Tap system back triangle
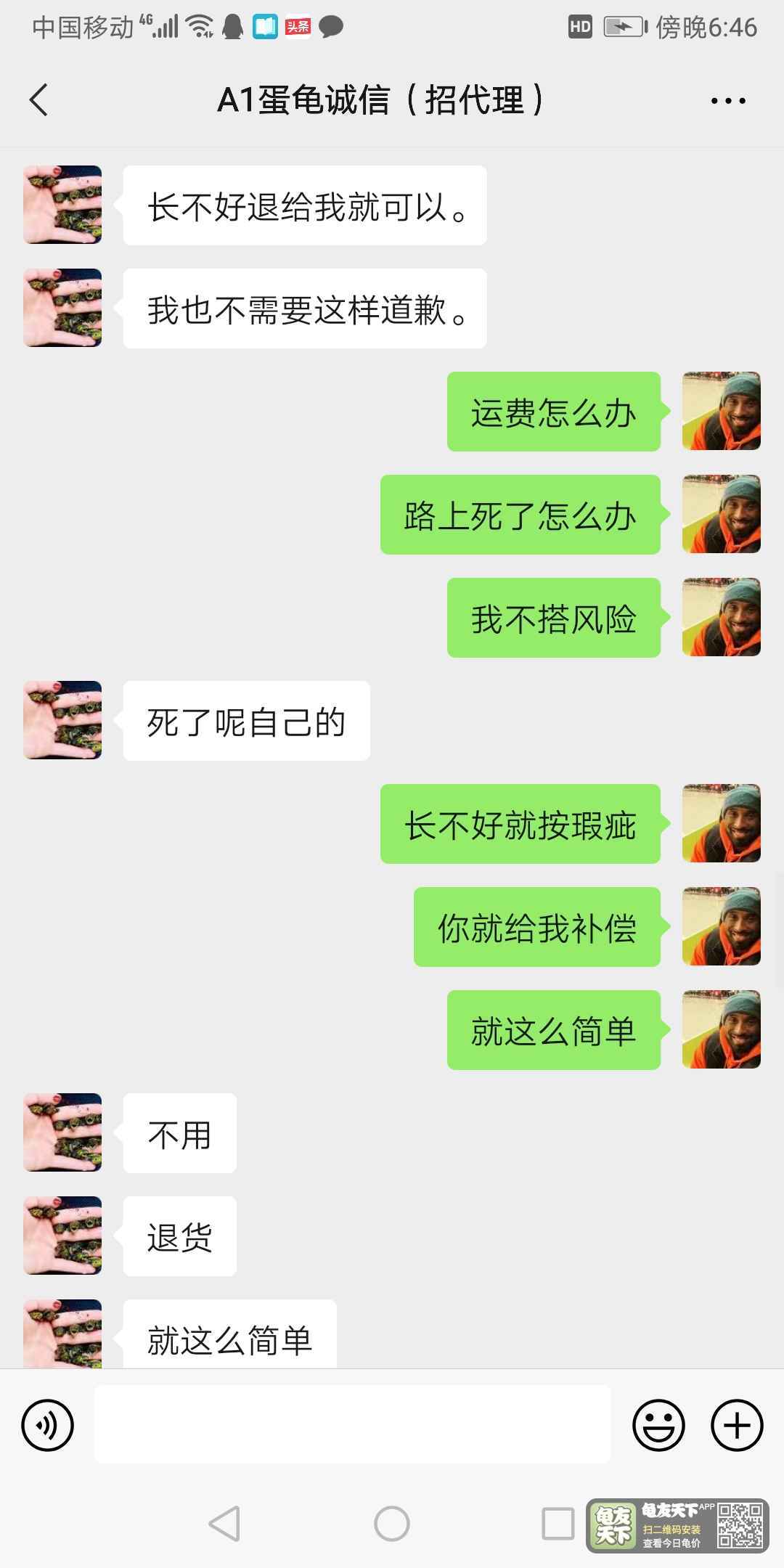 pyautogui.click(x=224, y=1523)
